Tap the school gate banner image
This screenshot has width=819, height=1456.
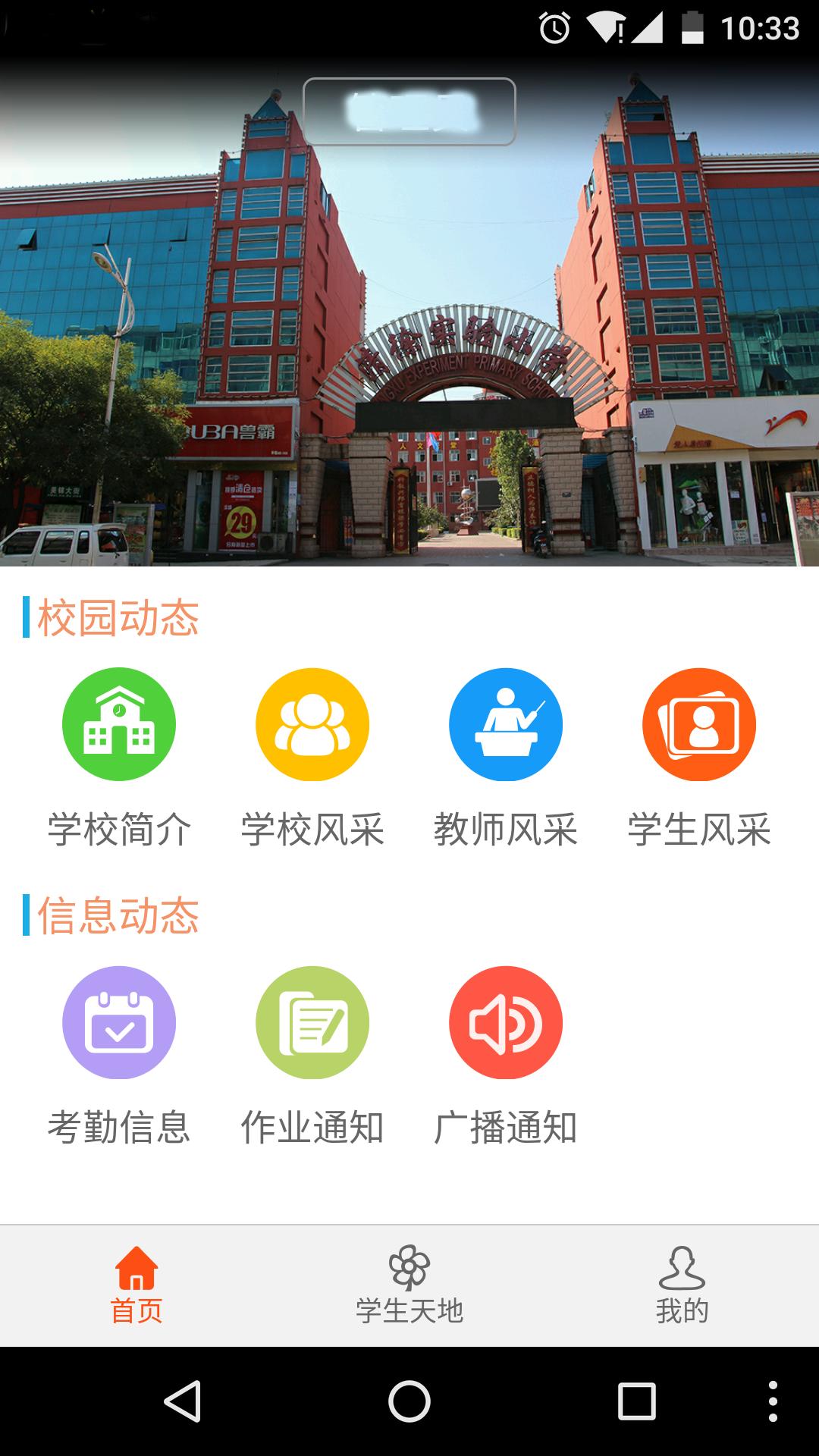click(x=409, y=318)
